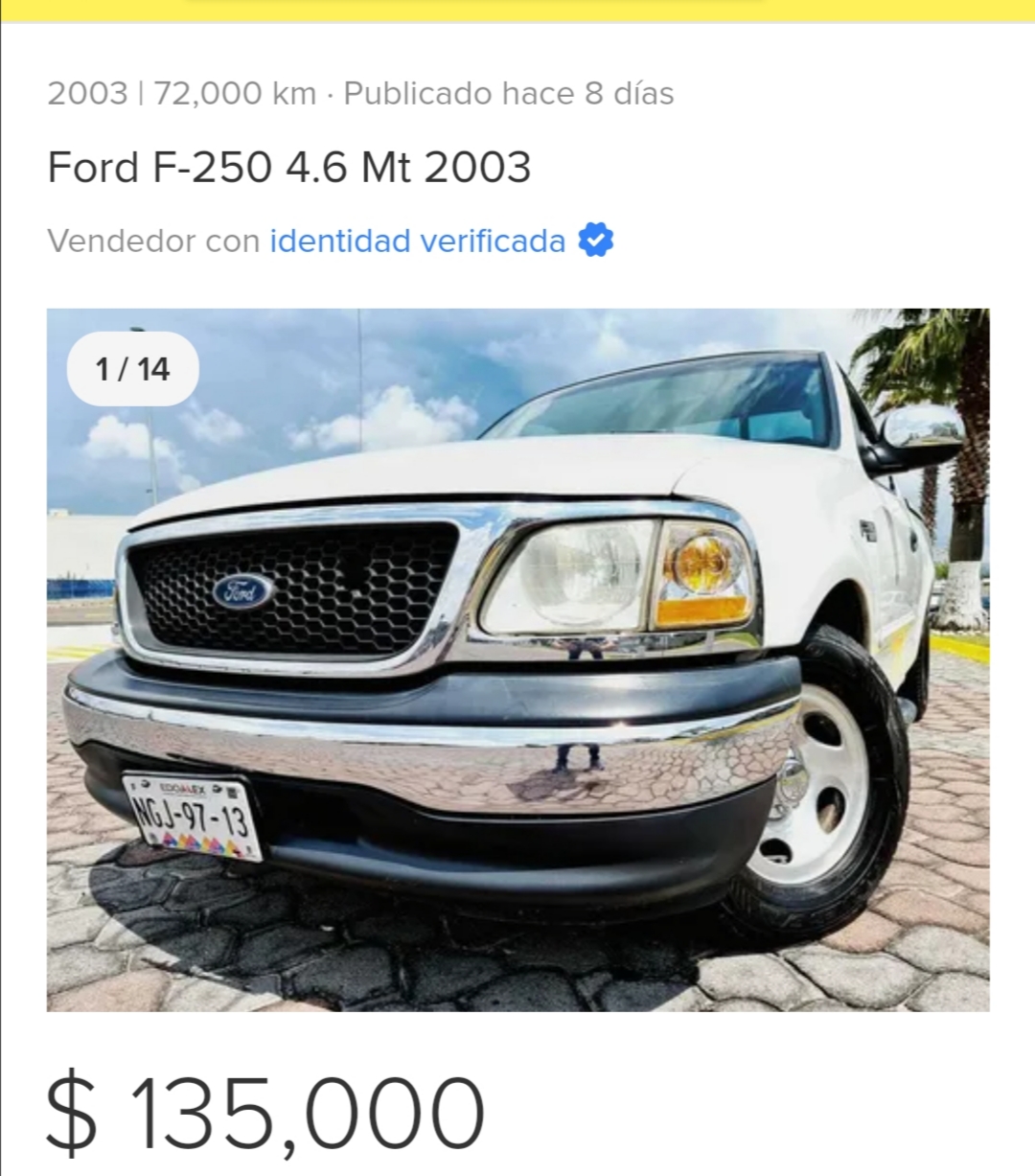The width and height of the screenshot is (1035, 1176).
Task: Open the identidad verificada link
Action: (x=417, y=241)
